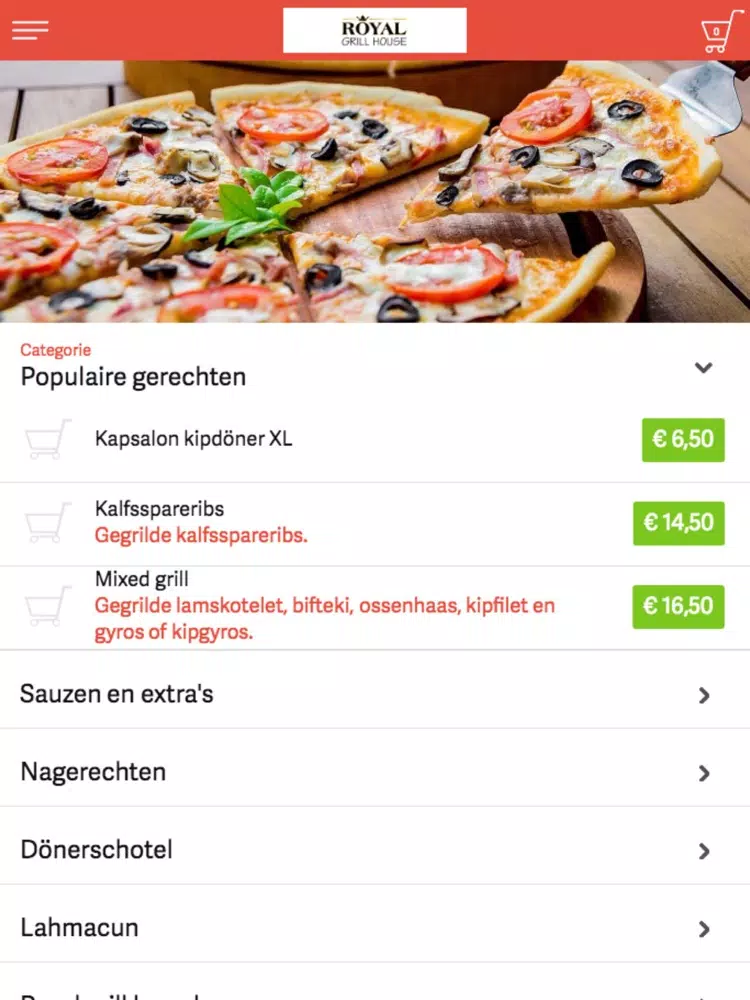The image size is (750, 1000).
Task: Open the shopping cart icon
Action: tap(721, 31)
